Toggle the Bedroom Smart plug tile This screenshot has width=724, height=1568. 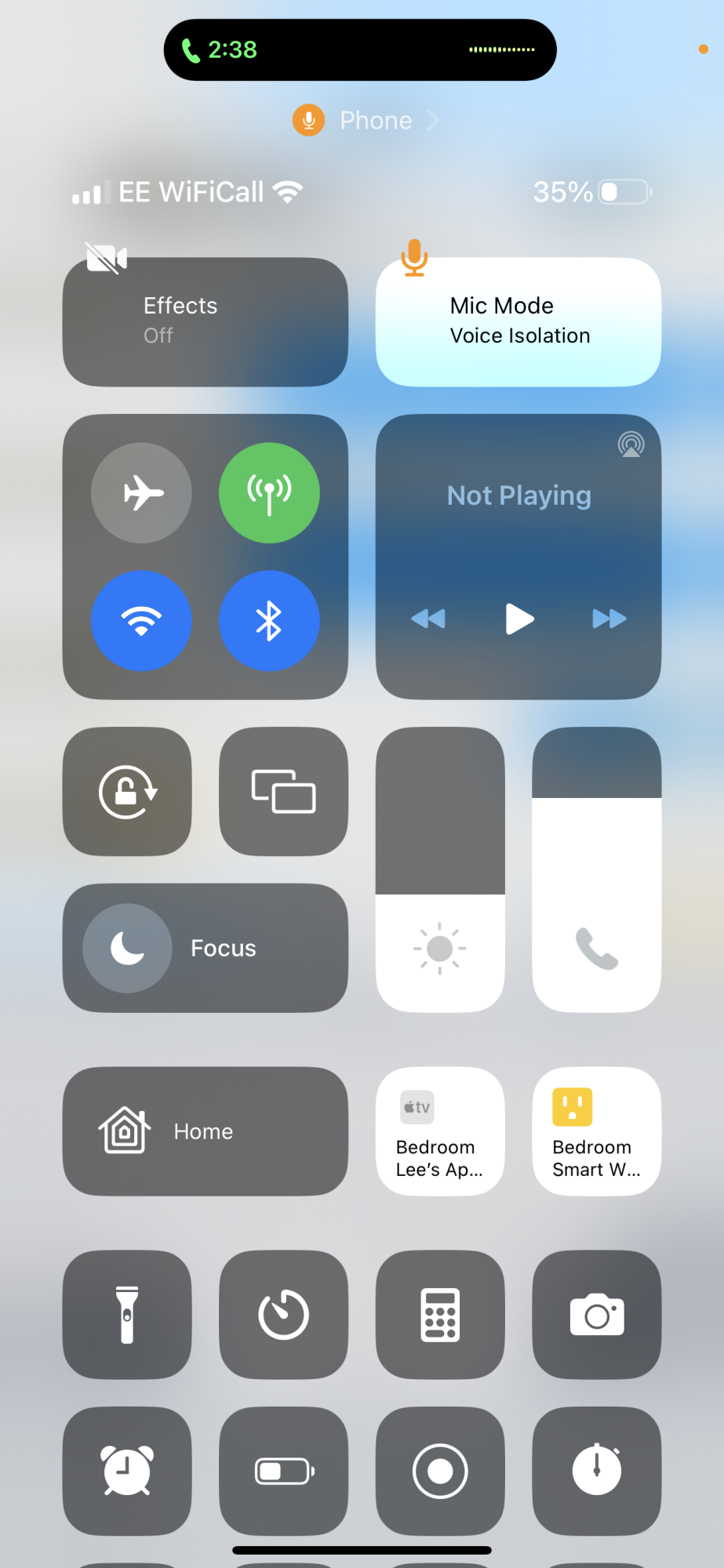tap(596, 1131)
